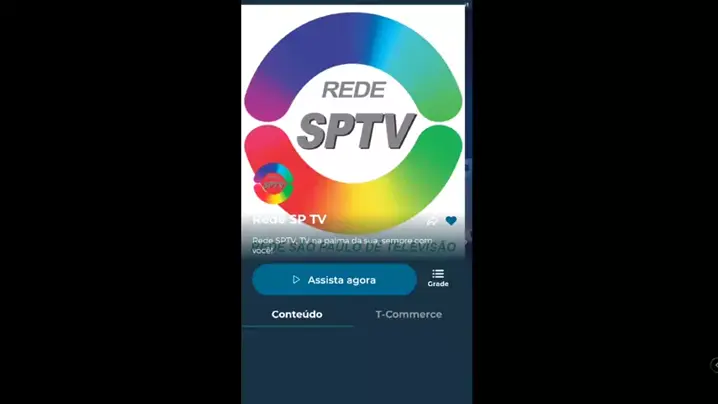The height and width of the screenshot is (404, 718).
Task: Select the Conteúdo tab
Action: 297,314
